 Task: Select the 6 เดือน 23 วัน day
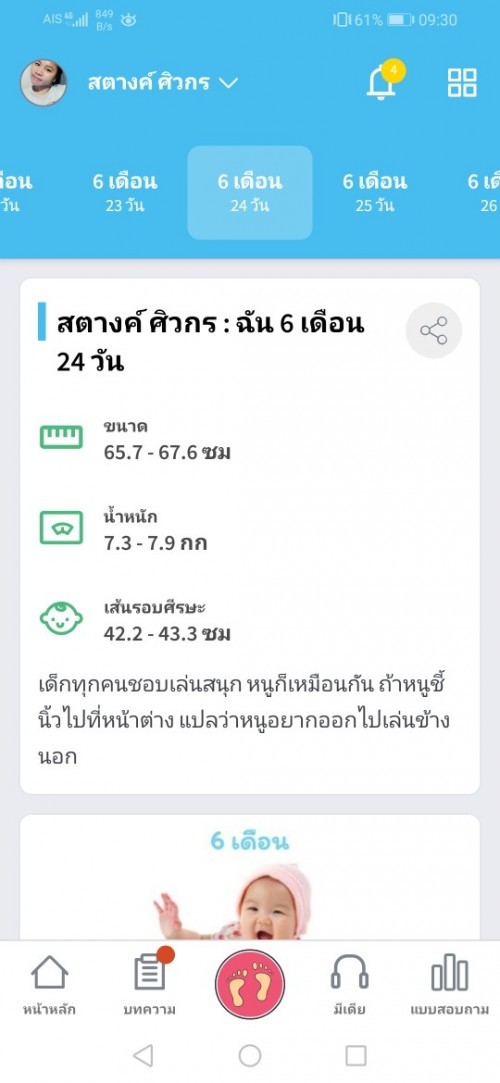(x=125, y=193)
